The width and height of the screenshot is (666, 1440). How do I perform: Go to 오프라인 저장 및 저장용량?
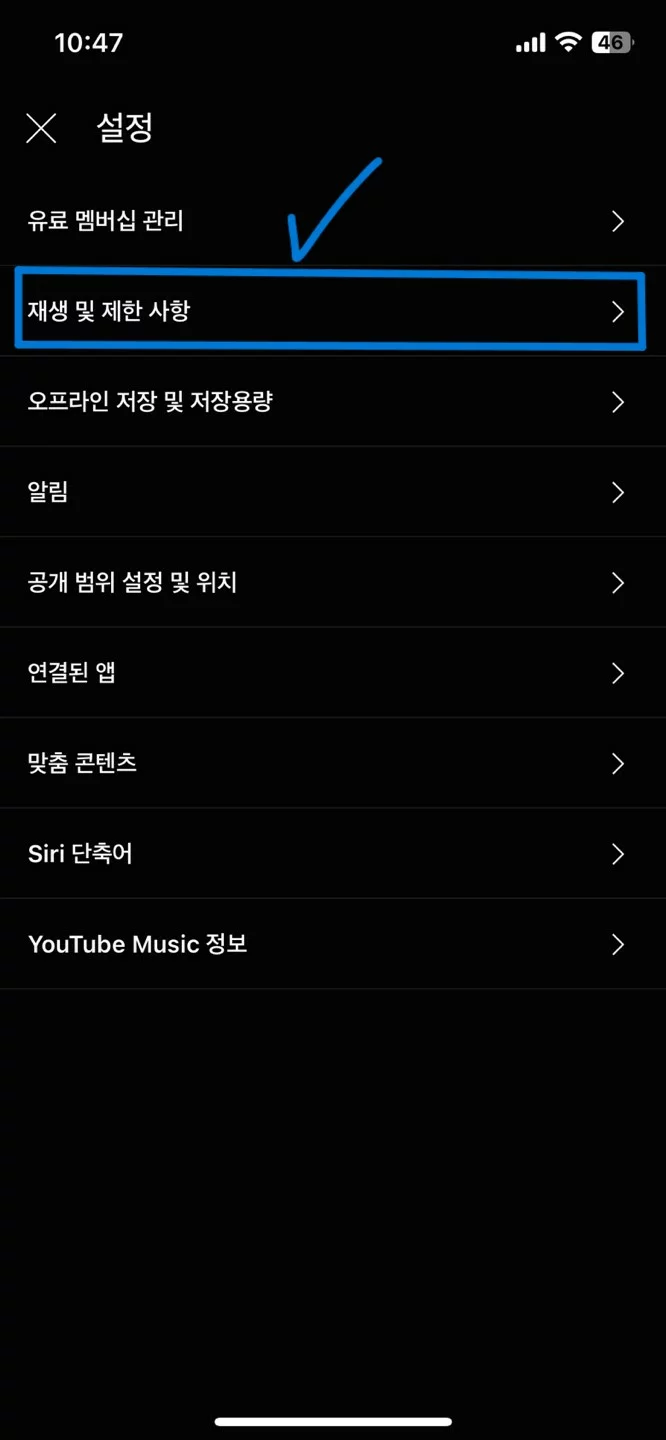click(x=333, y=402)
